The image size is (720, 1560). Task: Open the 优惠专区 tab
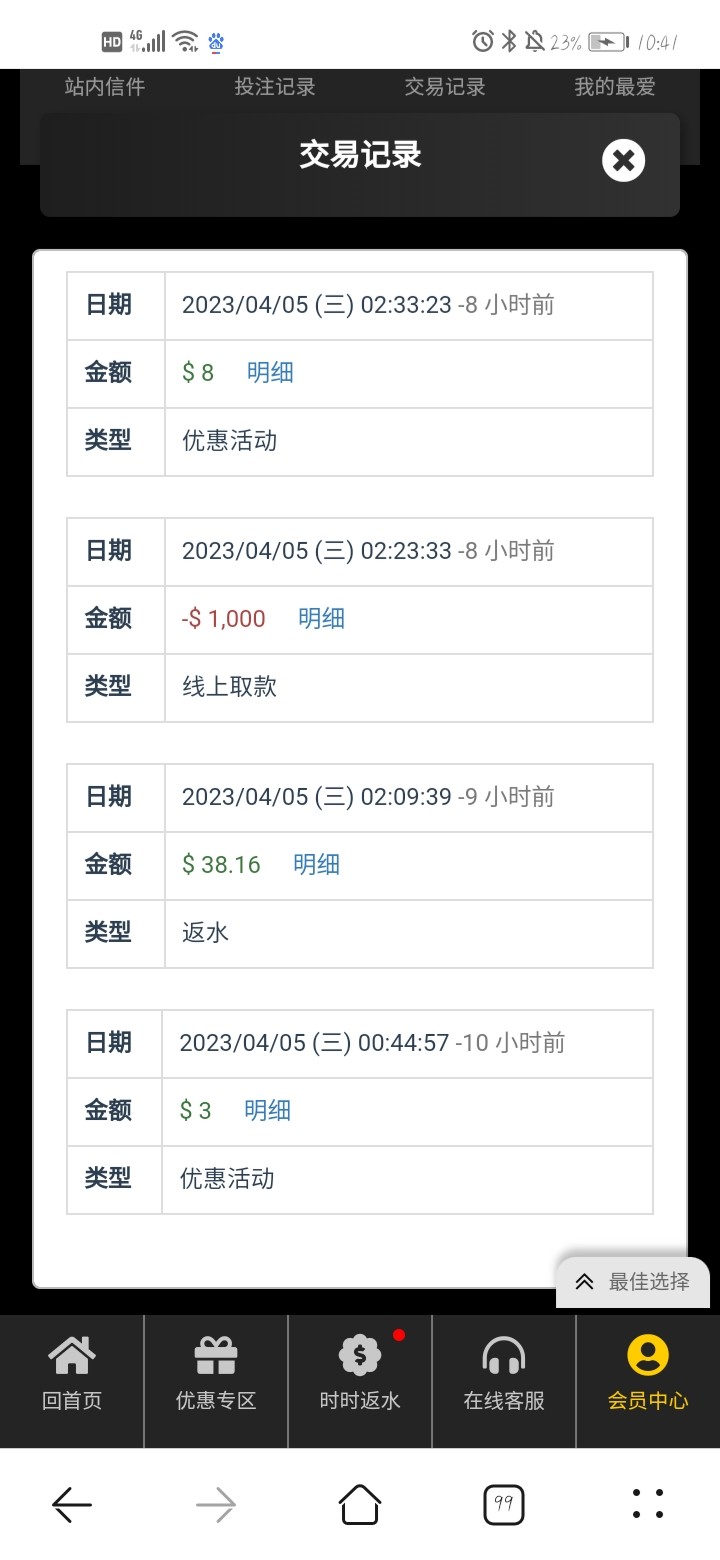(x=216, y=1376)
